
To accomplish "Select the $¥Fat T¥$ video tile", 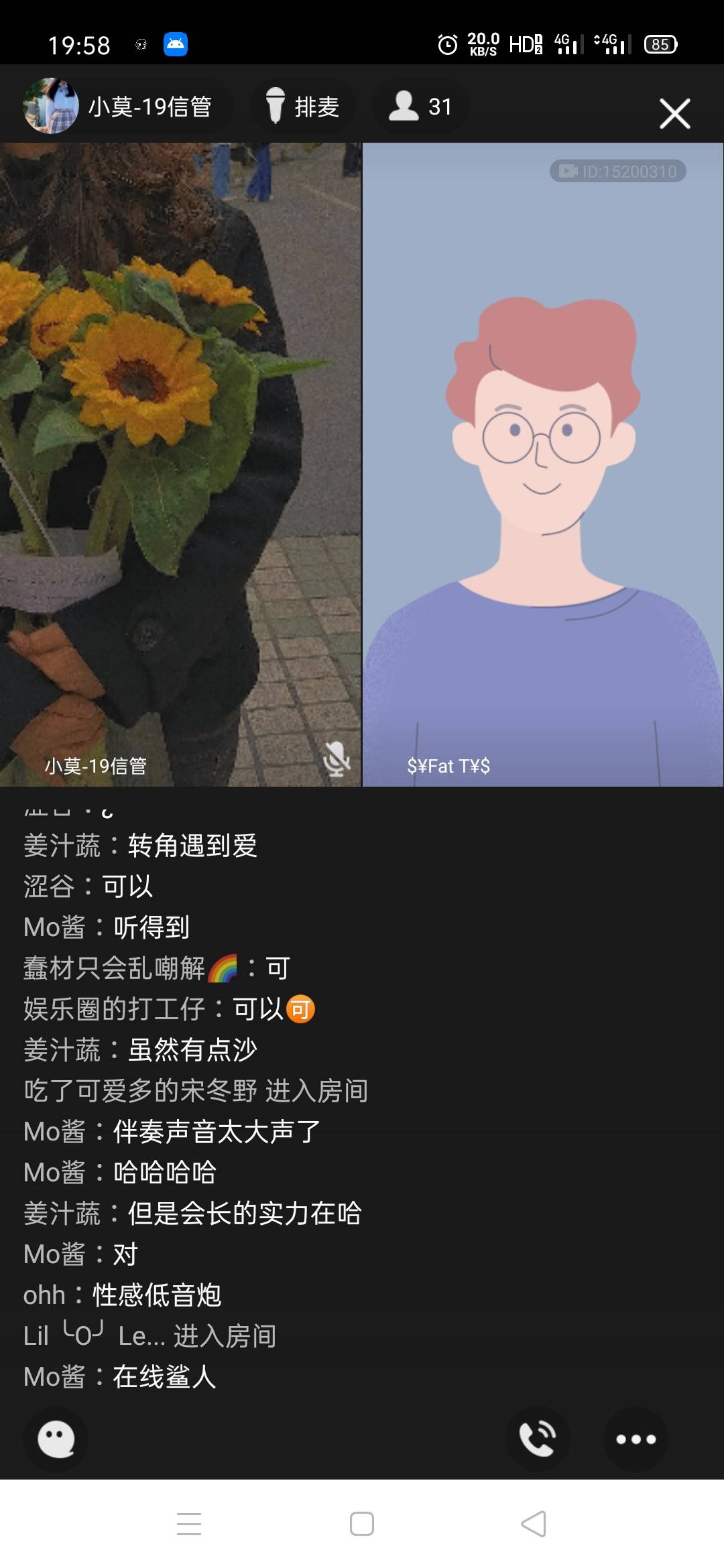I will tap(543, 464).
